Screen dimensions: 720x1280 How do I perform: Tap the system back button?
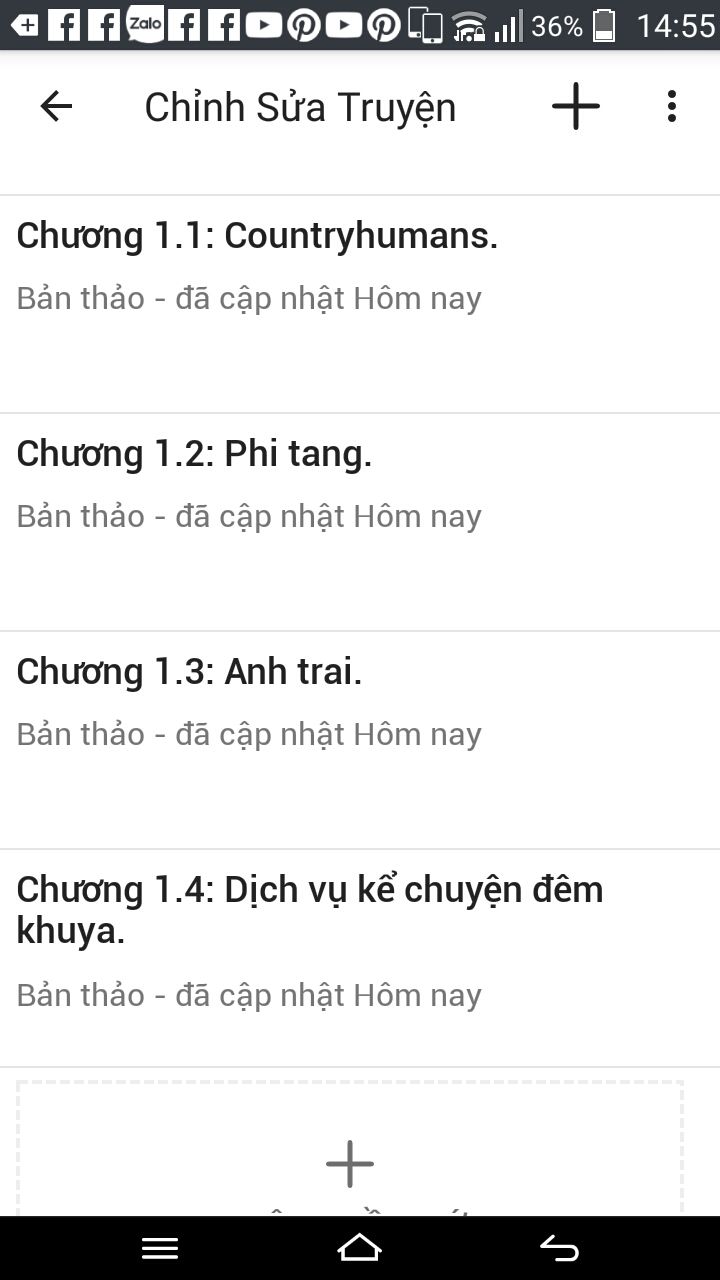pyautogui.click(x=560, y=1248)
